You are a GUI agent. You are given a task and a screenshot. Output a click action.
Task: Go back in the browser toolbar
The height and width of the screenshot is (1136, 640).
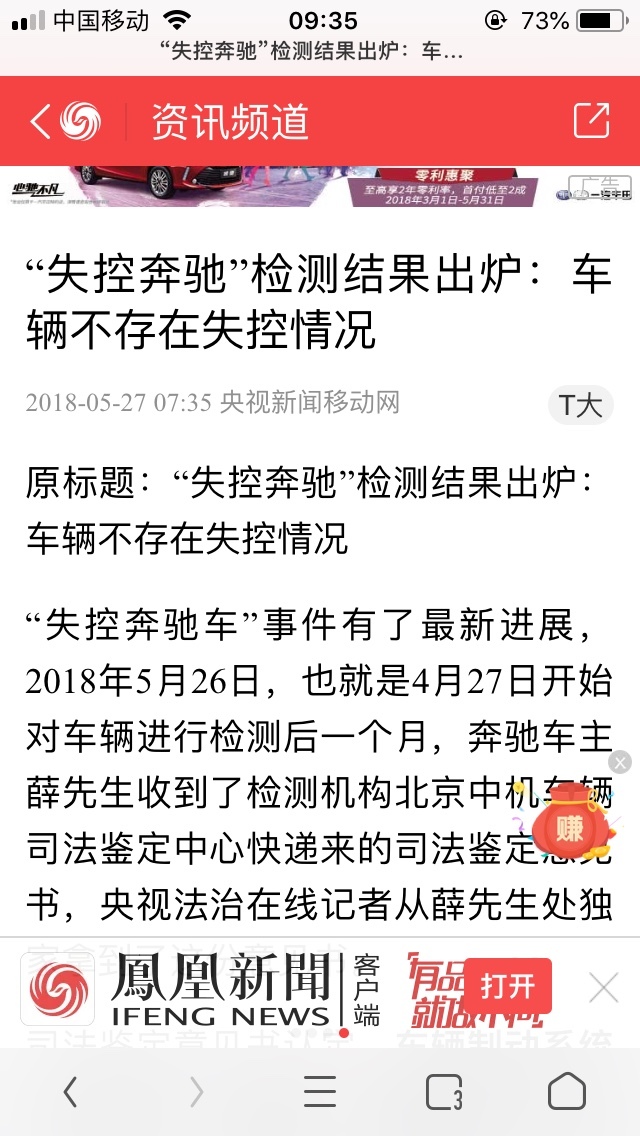tap(70, 1092)
